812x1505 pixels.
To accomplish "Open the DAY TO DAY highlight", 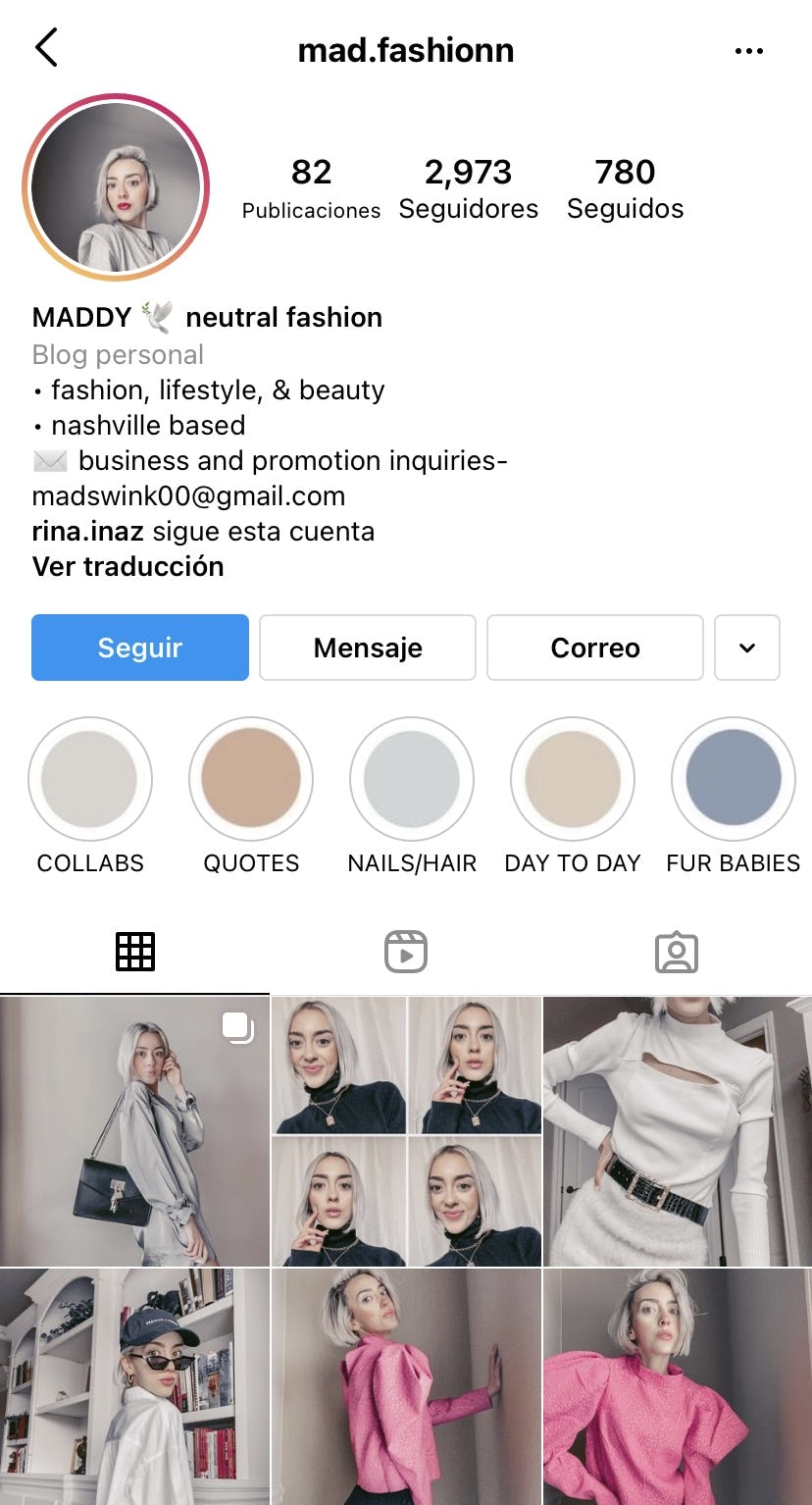I will pos(573,780).
